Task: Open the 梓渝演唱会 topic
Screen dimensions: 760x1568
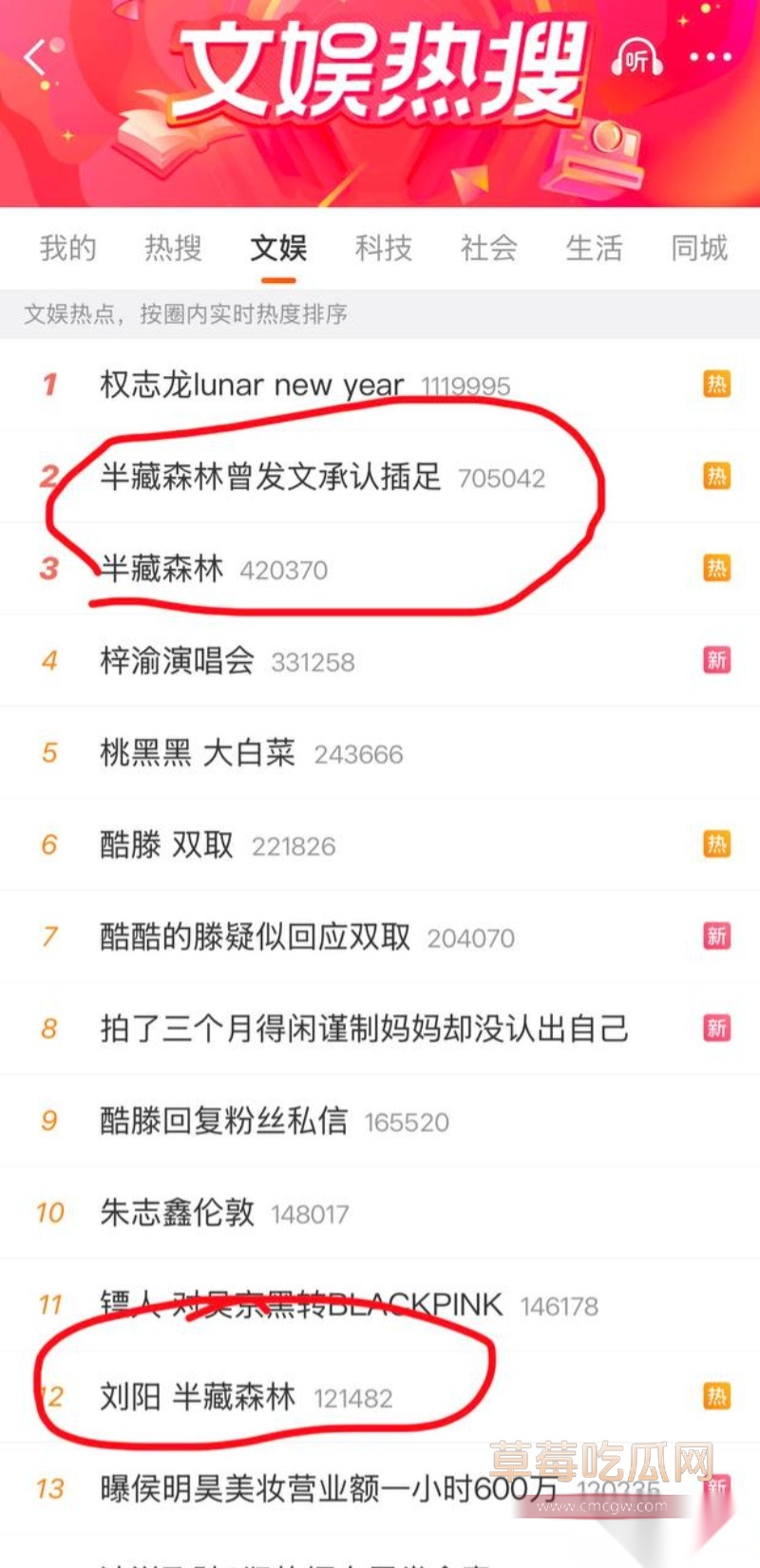Action: 177,660
